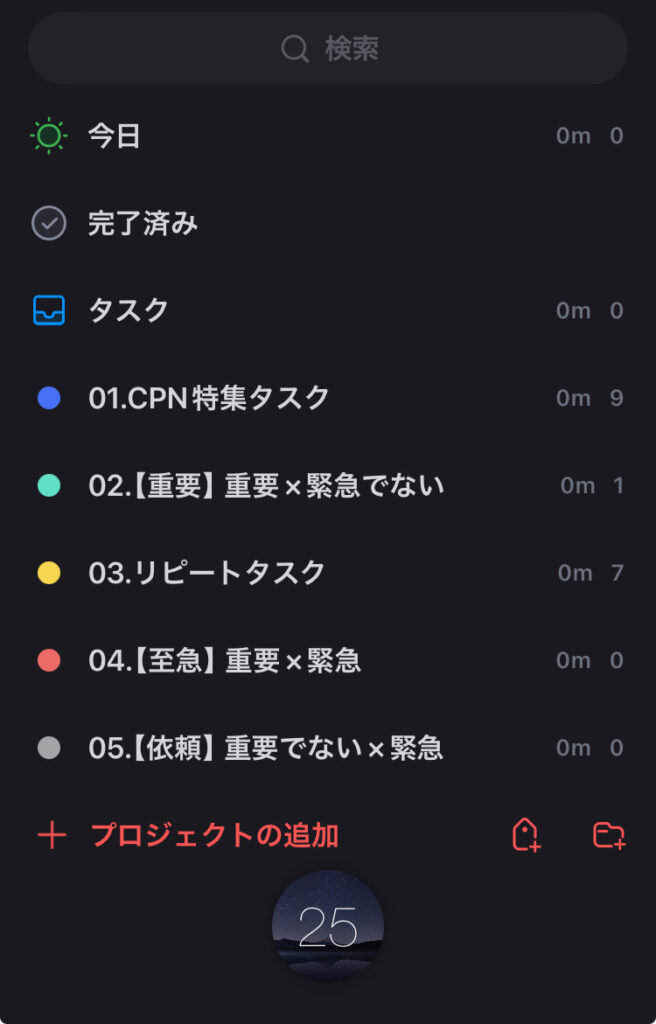Tap the 検索 search field
Viewport: 656px width, 1024px height.
click(328, 48)
